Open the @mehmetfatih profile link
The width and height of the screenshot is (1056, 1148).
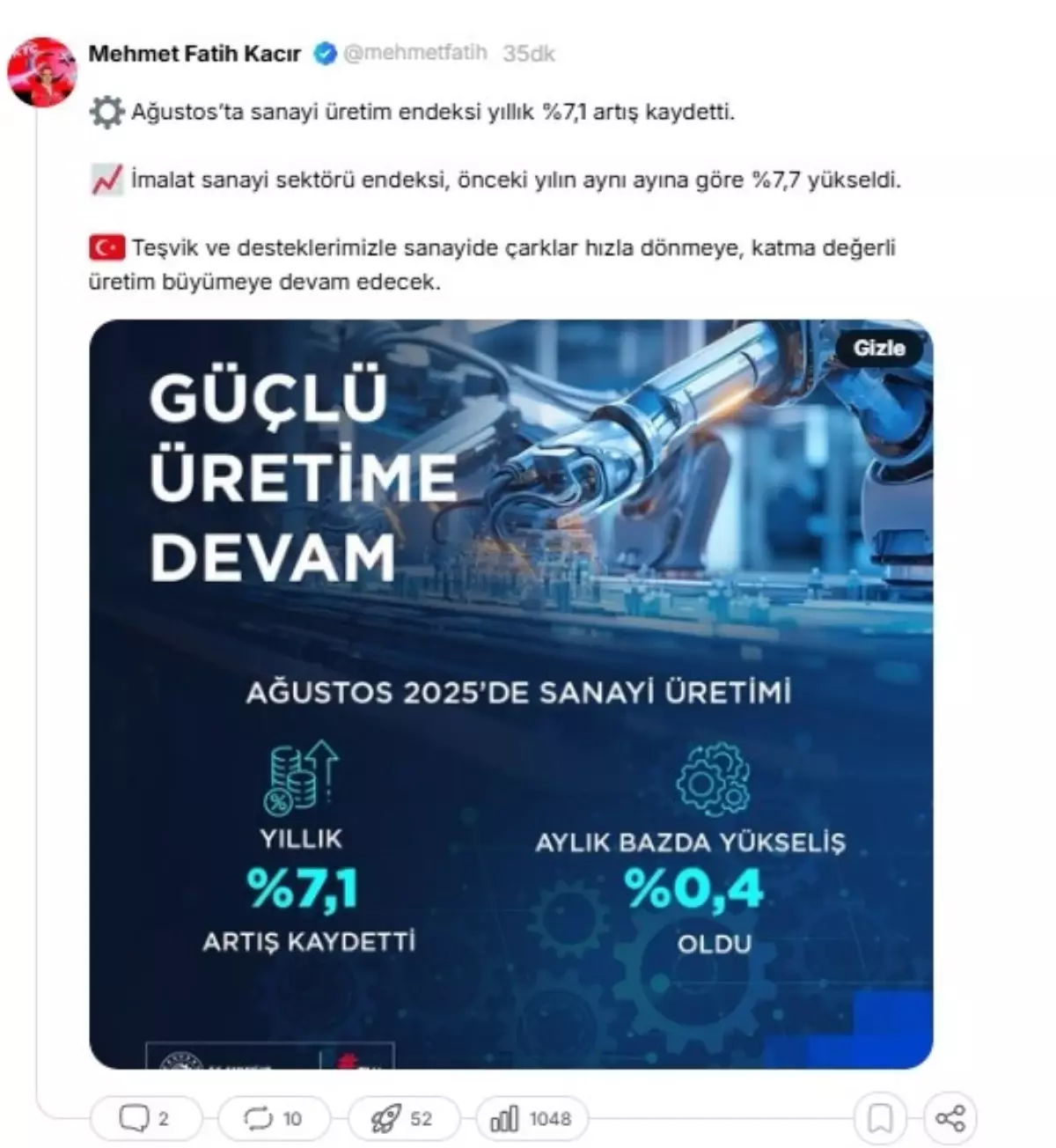pyautogui.click(x=414, y=53)
